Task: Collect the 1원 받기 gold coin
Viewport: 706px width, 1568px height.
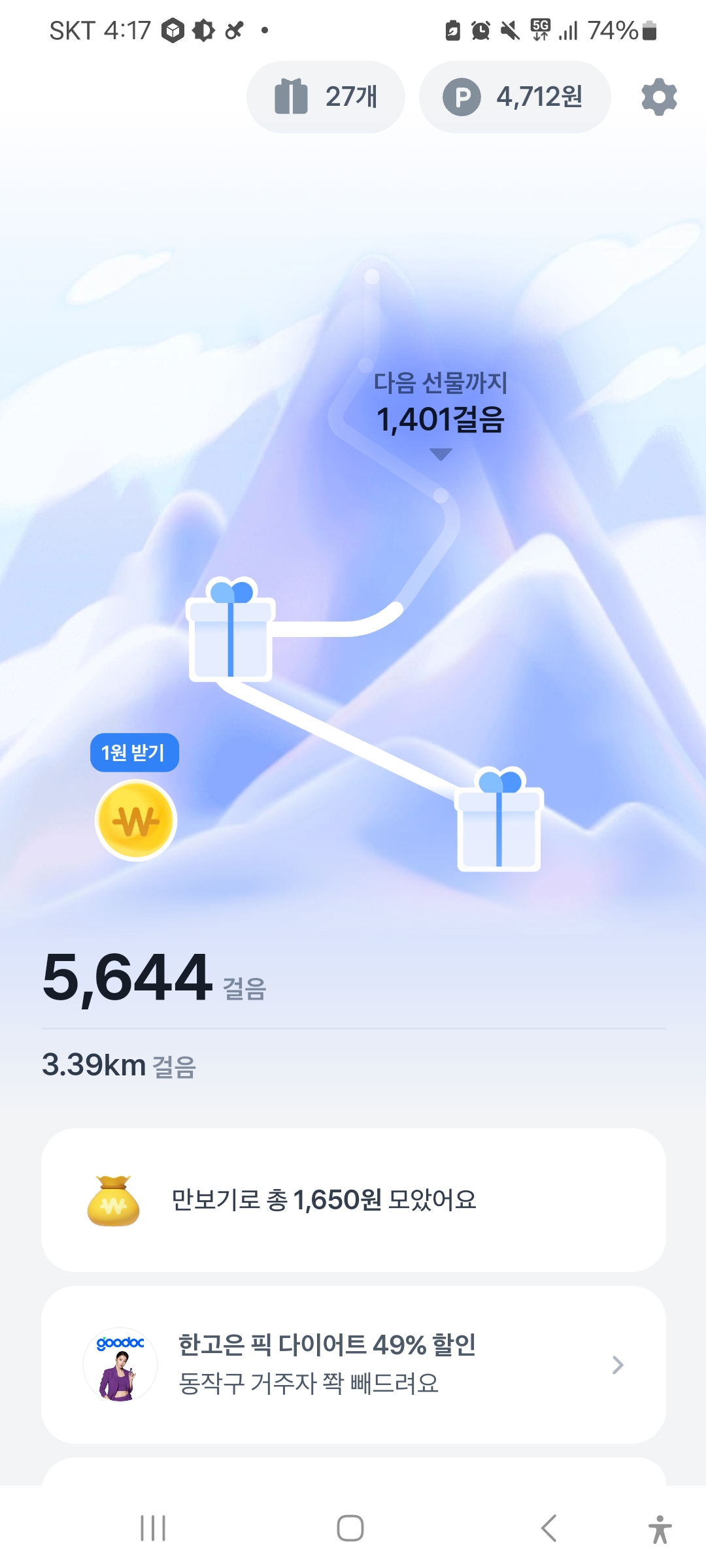Action: point(136,820)
